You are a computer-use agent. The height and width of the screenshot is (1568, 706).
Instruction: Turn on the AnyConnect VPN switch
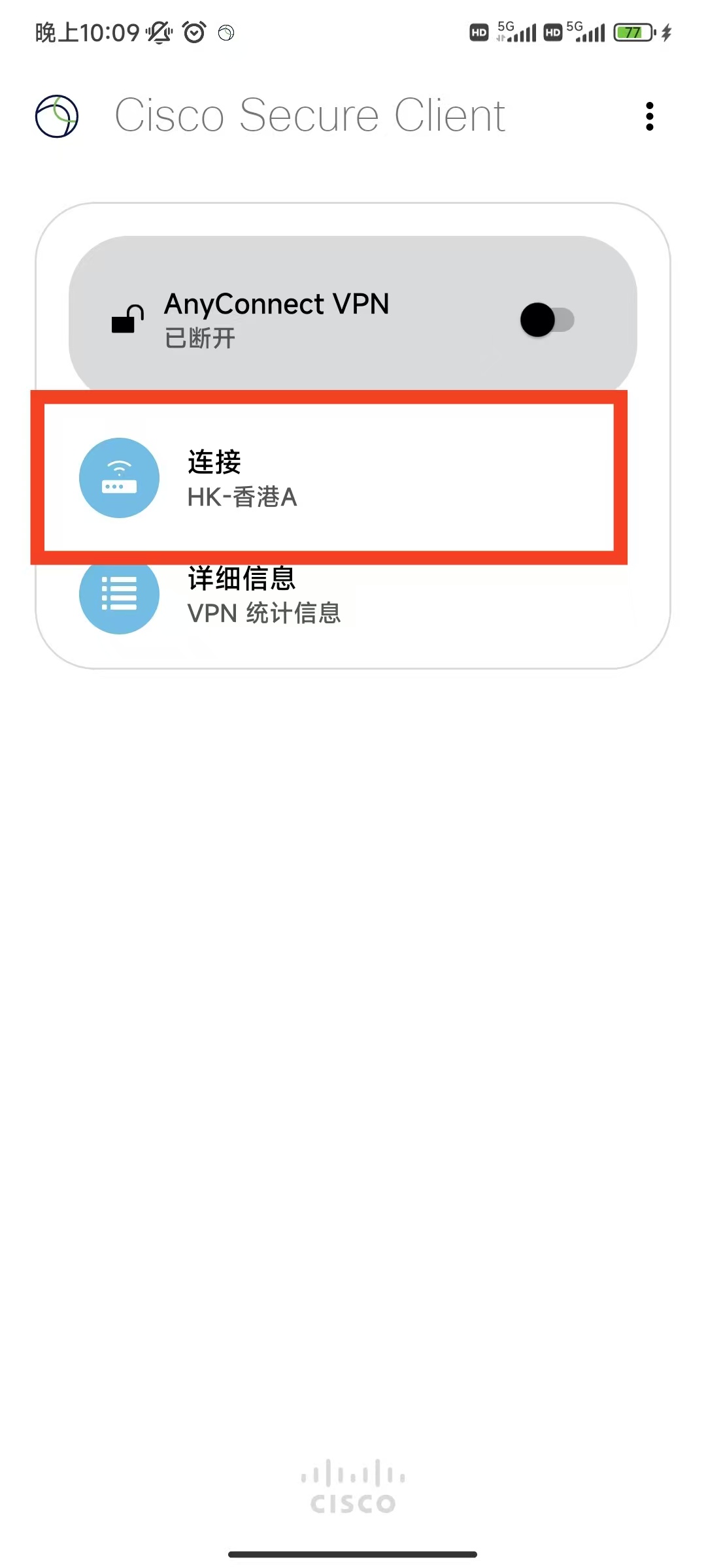pyautogui.click(x=547, y=320)
